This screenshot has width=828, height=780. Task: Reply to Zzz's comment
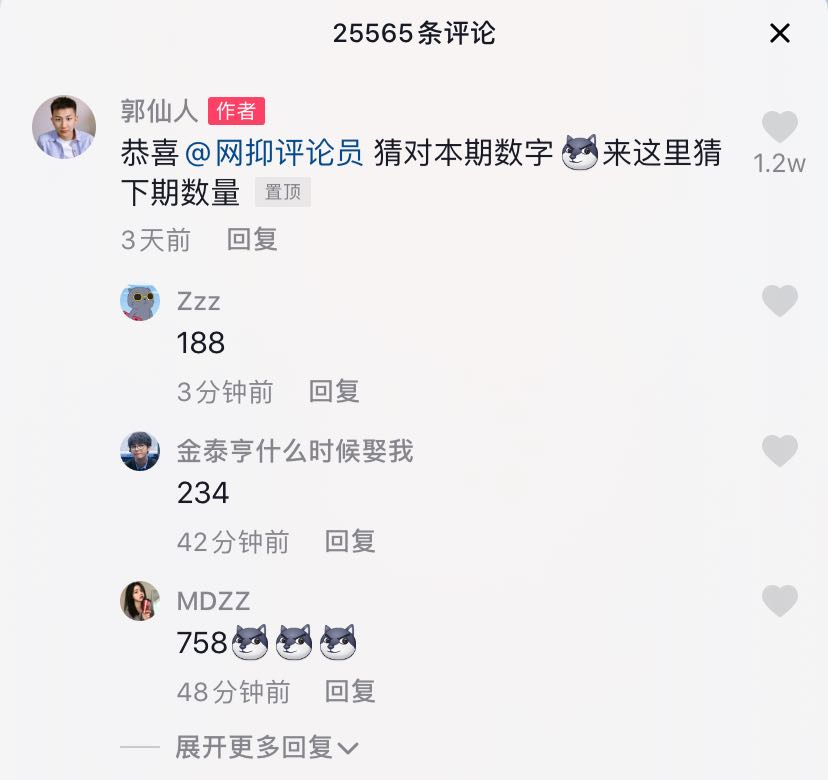click(334, 392)
